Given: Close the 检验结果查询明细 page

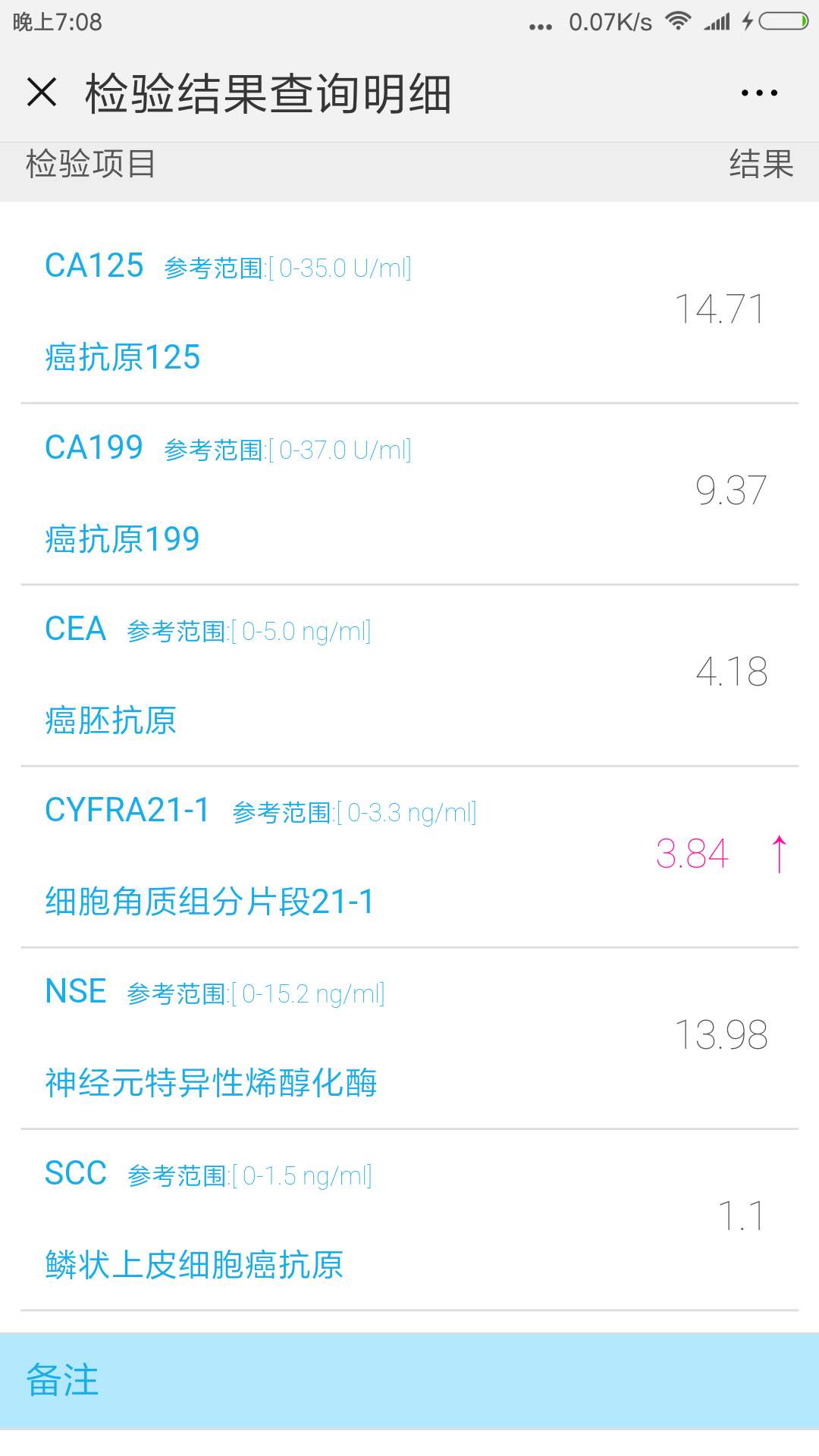Looking at the screenshot, I should (42, 93).
